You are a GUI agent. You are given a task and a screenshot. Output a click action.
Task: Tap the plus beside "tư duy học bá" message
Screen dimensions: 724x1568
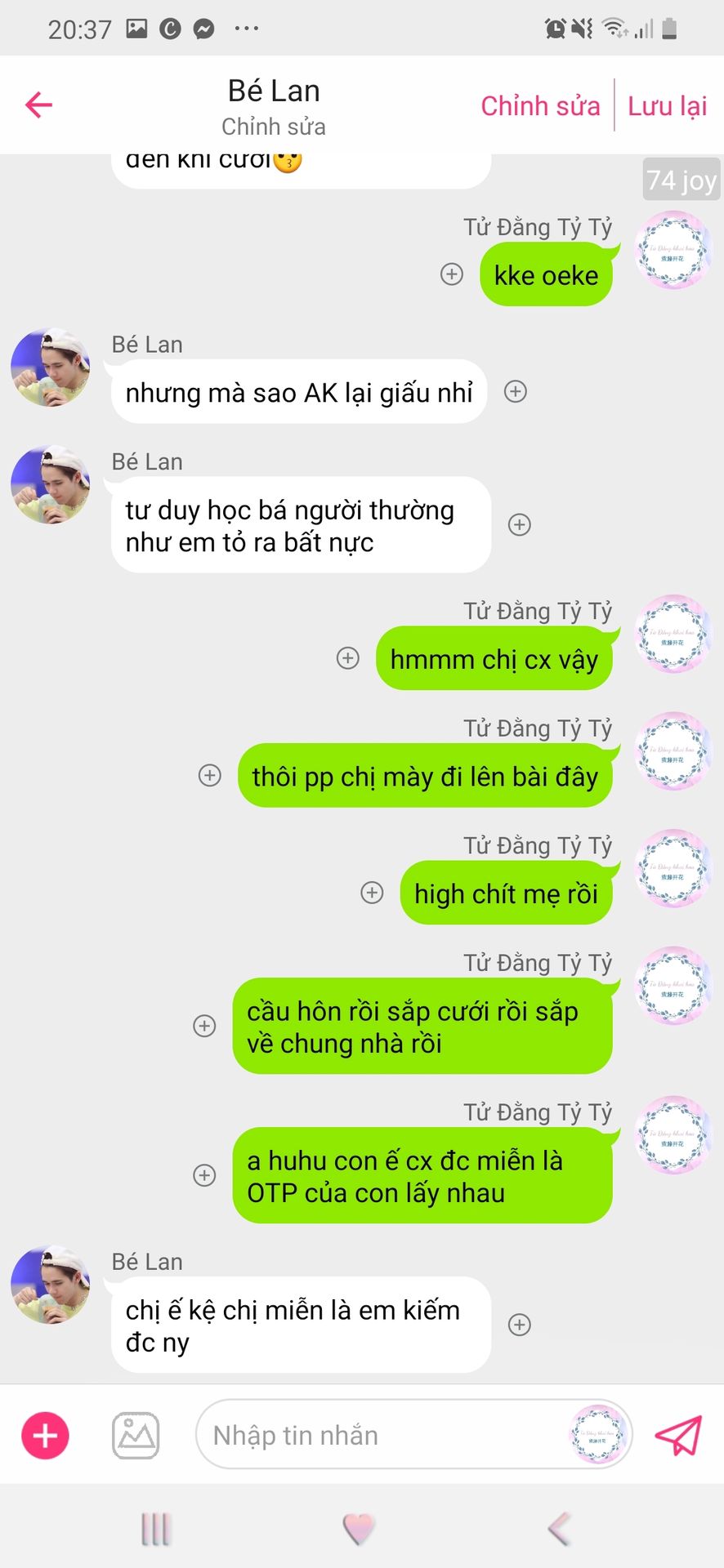click(520, 524)
